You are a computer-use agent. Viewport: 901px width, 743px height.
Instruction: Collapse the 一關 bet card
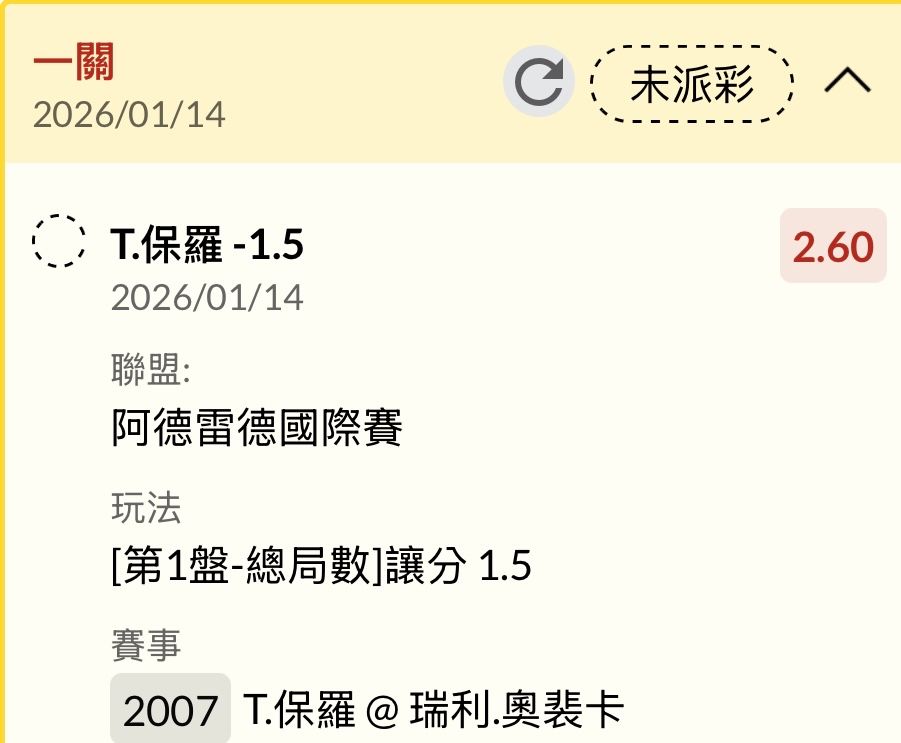coord(848,82)
